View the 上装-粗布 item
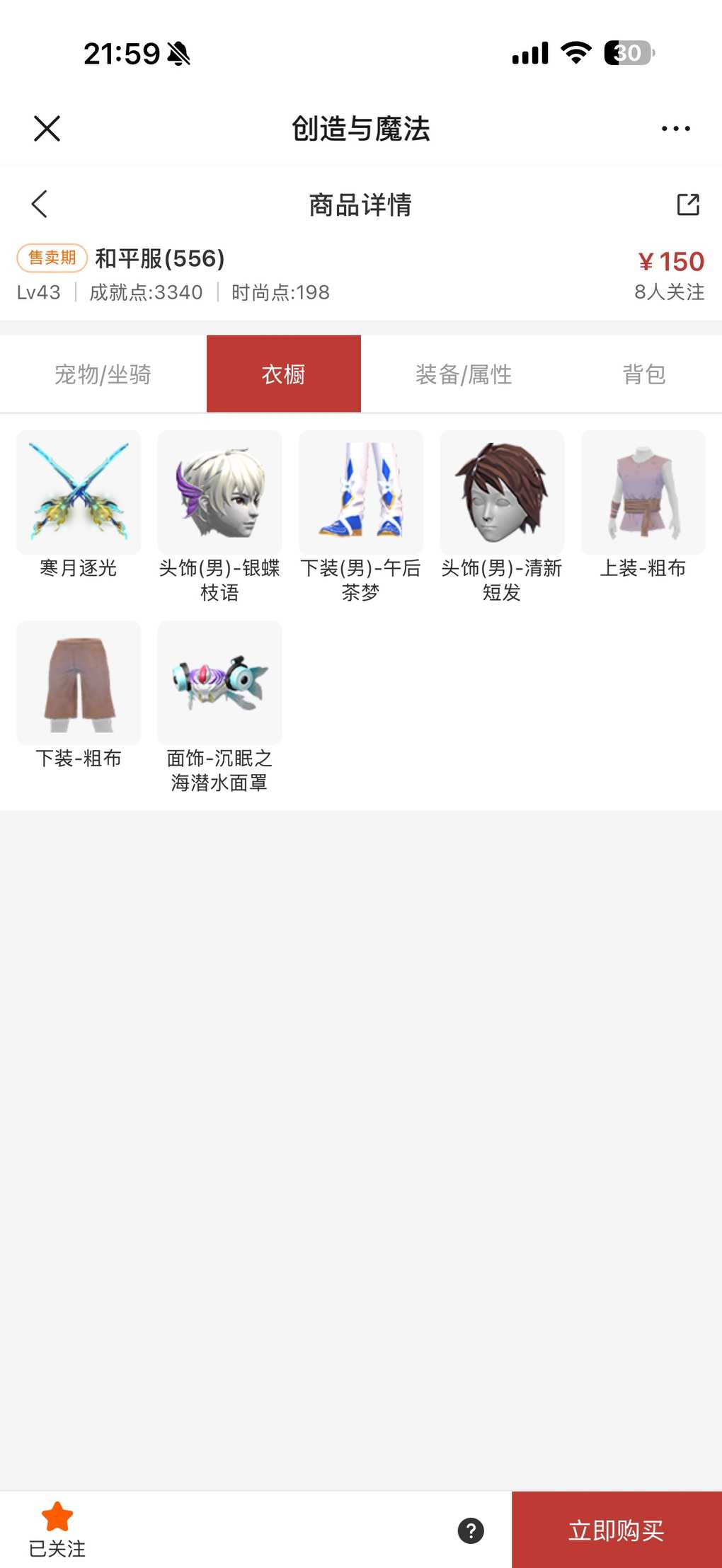Viewport: 722px width, 1568px height. [643, 493]
